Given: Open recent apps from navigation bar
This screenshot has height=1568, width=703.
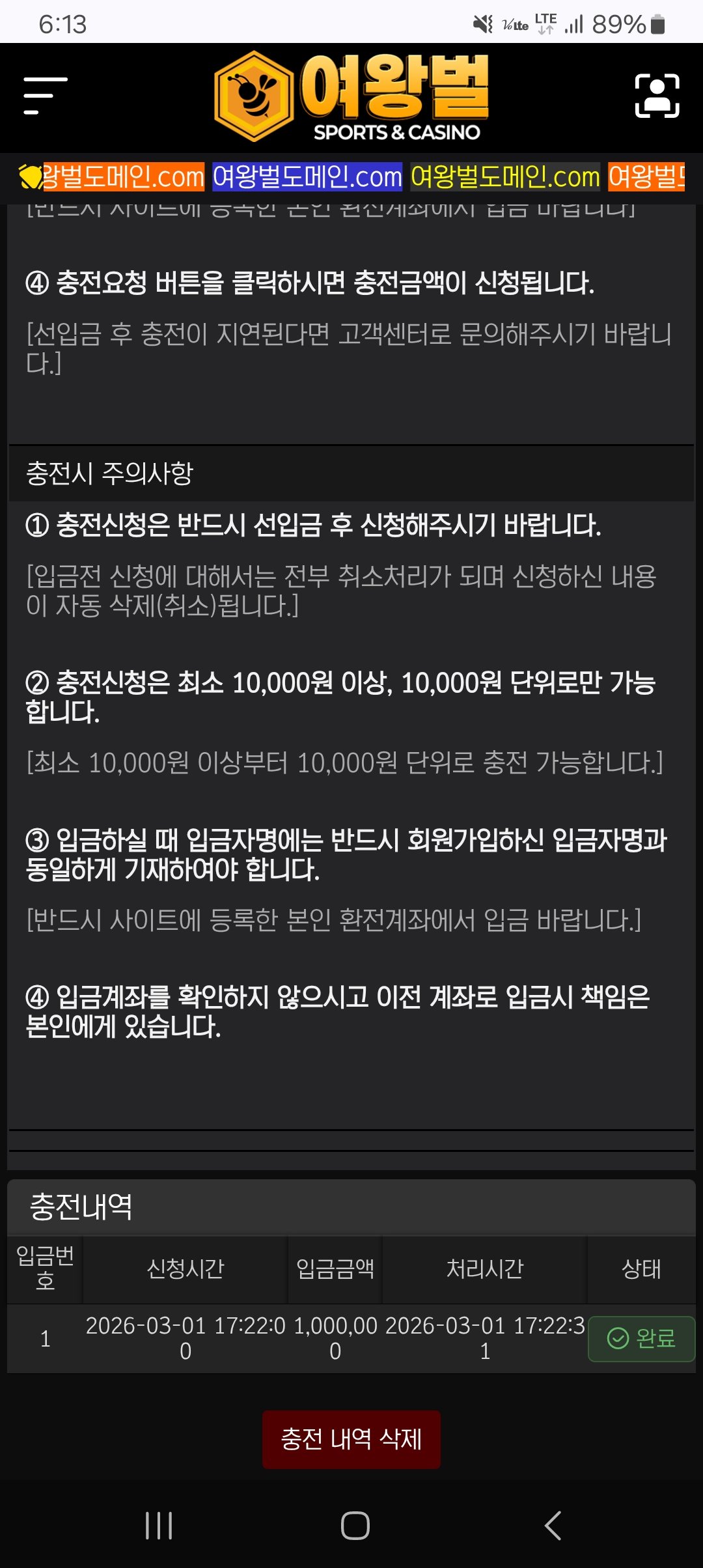Looking at the screenshot, I should point(159,1525).
